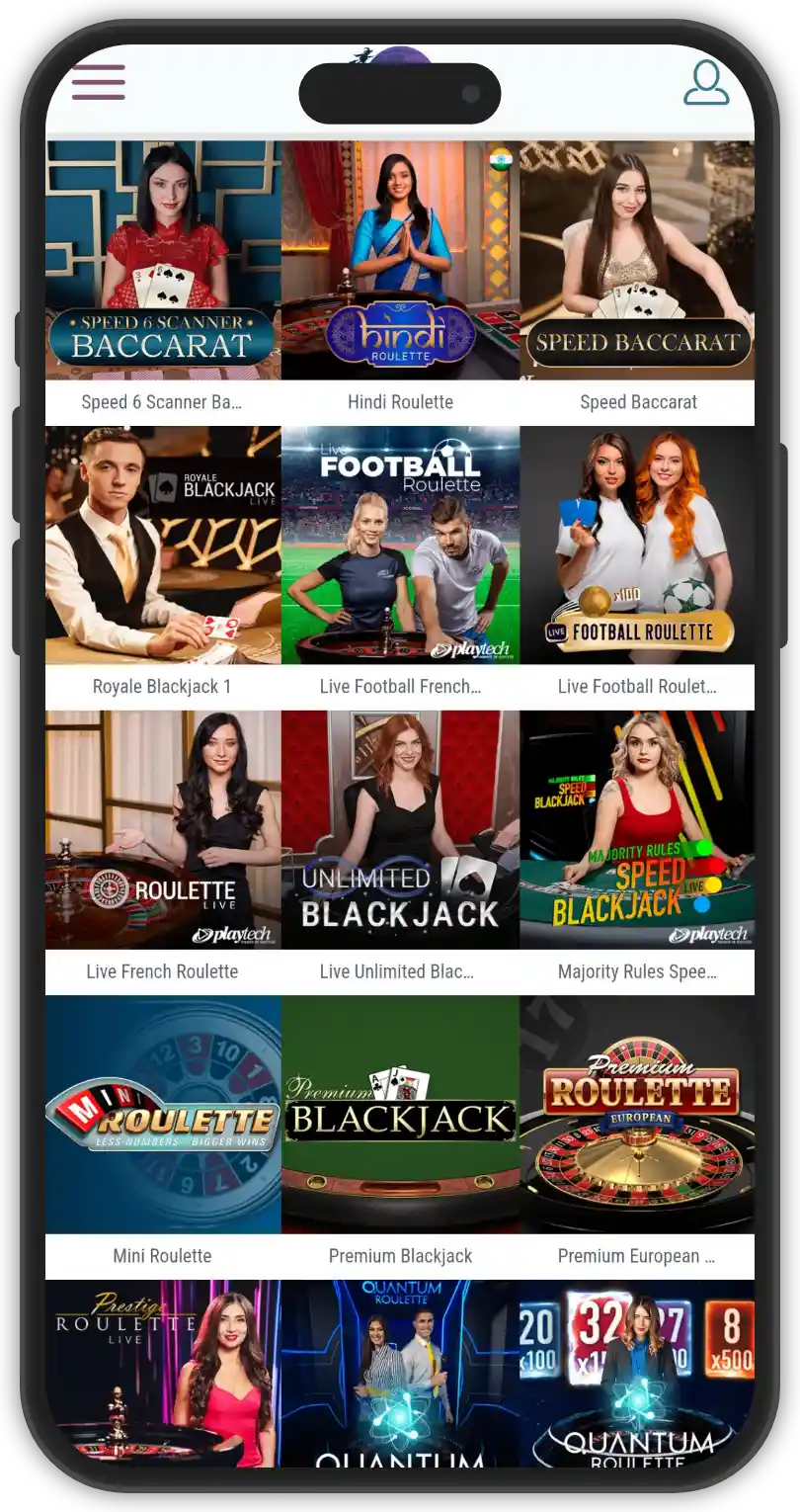Image resolution: width=800 pixels, height=1512 pixels.
Task: Launch Mini Roulette
Action: tap(163, 1115)
